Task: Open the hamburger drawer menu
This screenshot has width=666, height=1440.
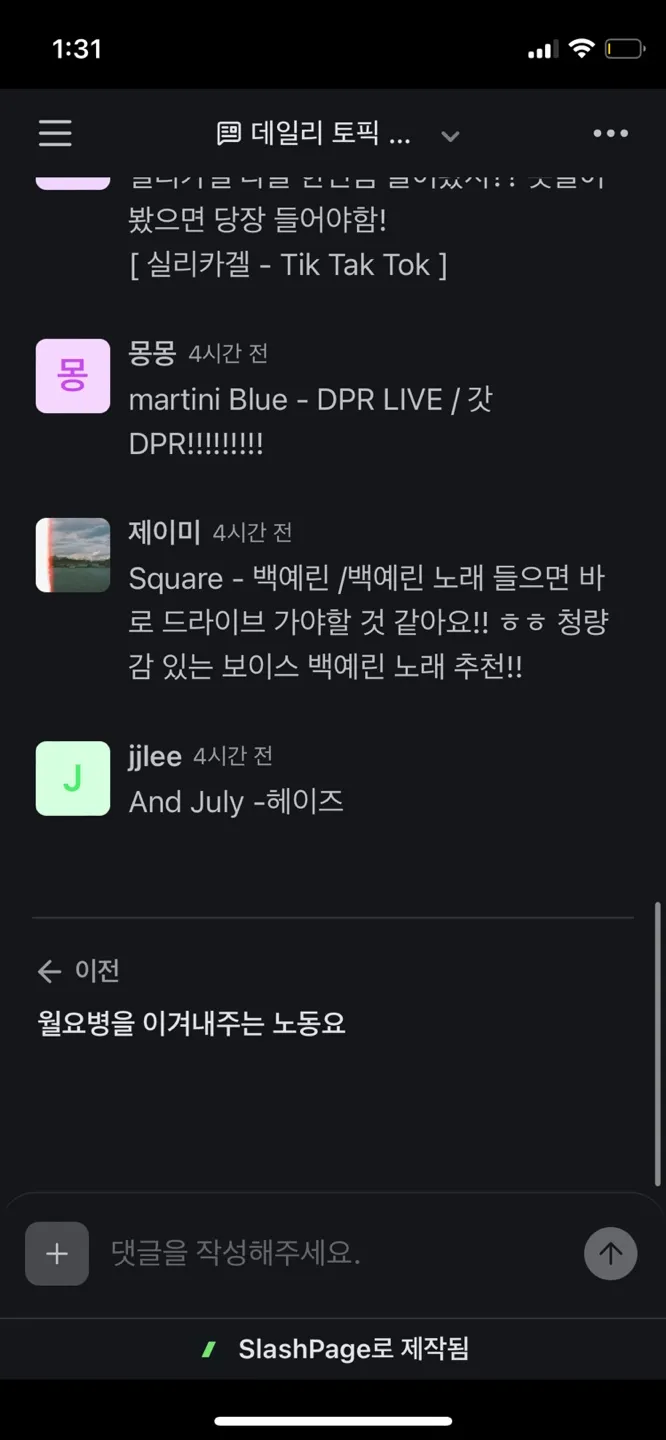Action: click(55, 134)
